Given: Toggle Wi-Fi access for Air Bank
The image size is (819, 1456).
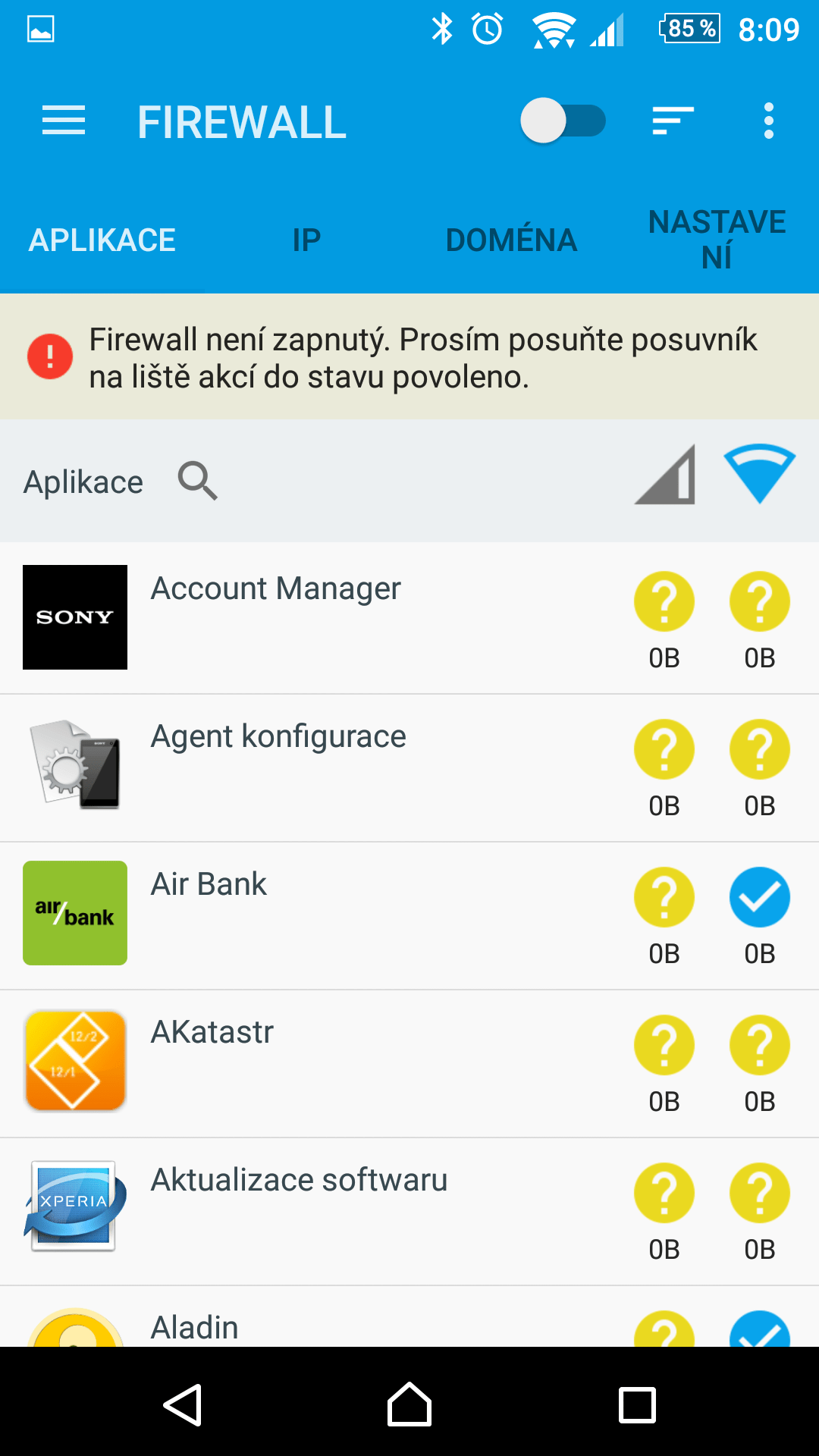Looking at the screenshot, I should point(760,897).
